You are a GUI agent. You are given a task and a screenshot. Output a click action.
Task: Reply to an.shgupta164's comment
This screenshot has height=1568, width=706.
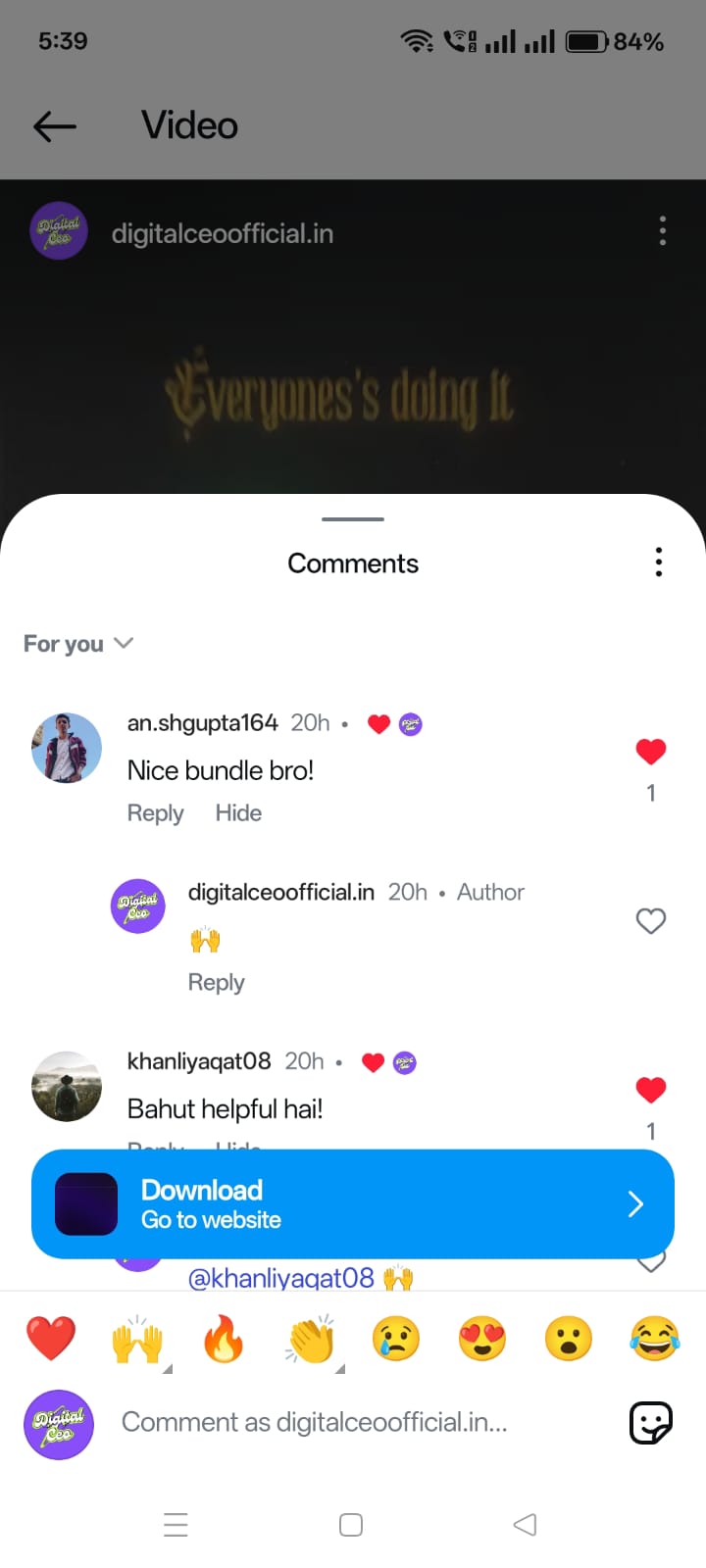coord(155,813)
